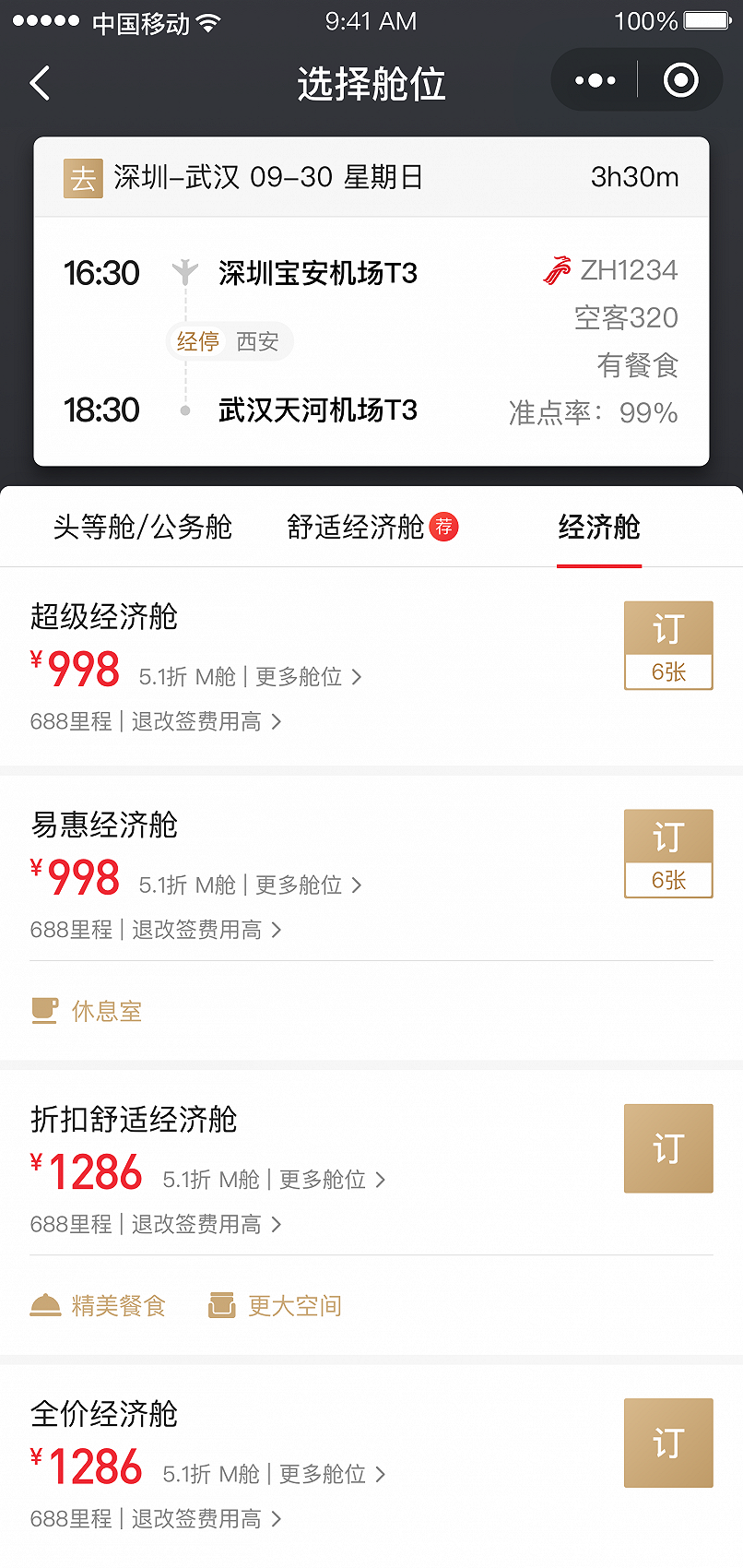Book the 全价经济舱 fare

668,1443
